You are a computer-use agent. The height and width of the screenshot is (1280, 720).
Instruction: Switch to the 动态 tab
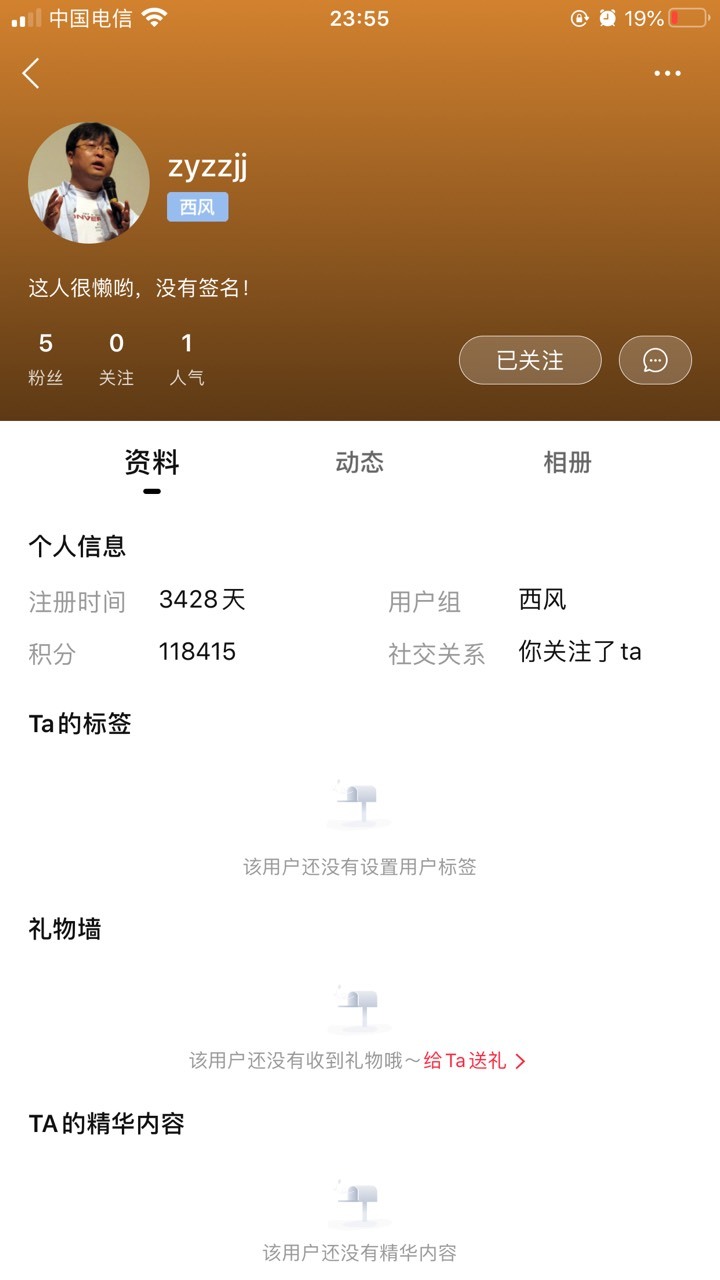(x=359, y=462)
